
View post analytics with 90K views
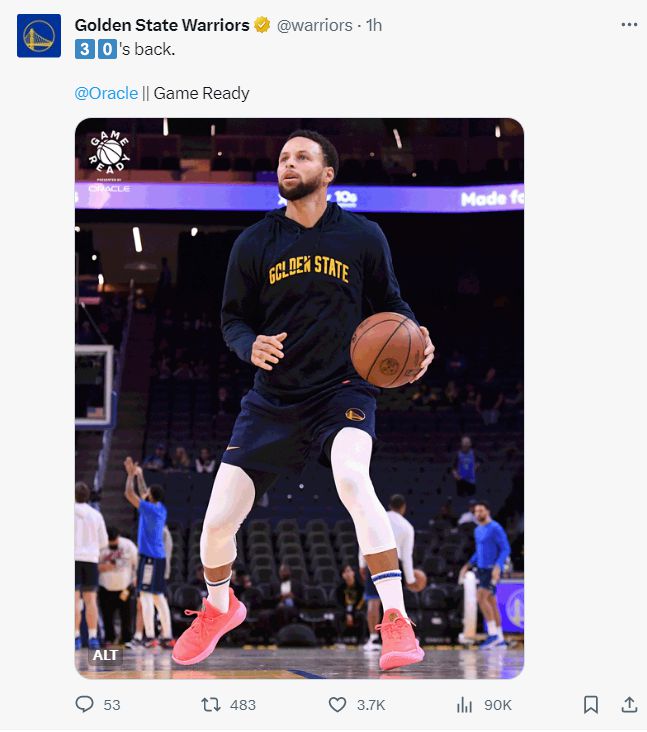[465, 705]
